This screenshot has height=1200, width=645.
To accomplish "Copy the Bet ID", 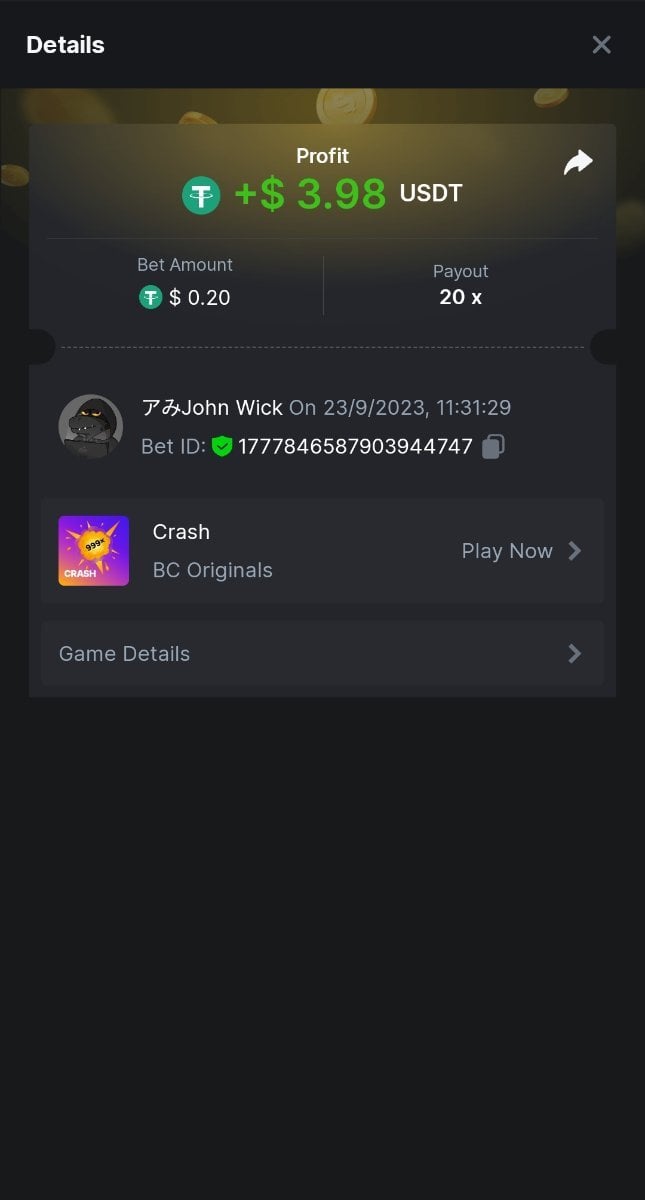I will pos(493,447).
